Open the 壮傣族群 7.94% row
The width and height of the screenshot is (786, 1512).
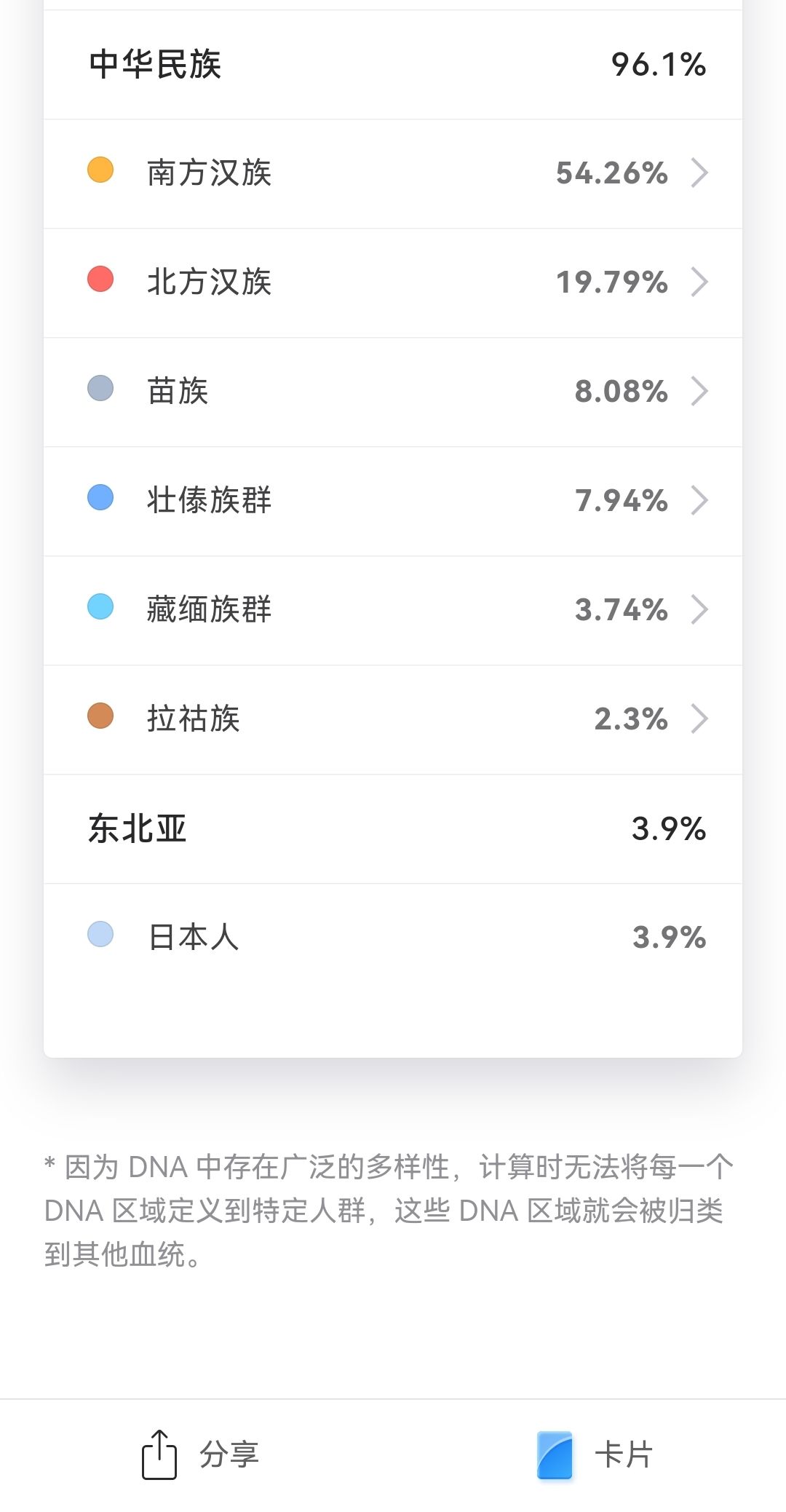[393, 501]
